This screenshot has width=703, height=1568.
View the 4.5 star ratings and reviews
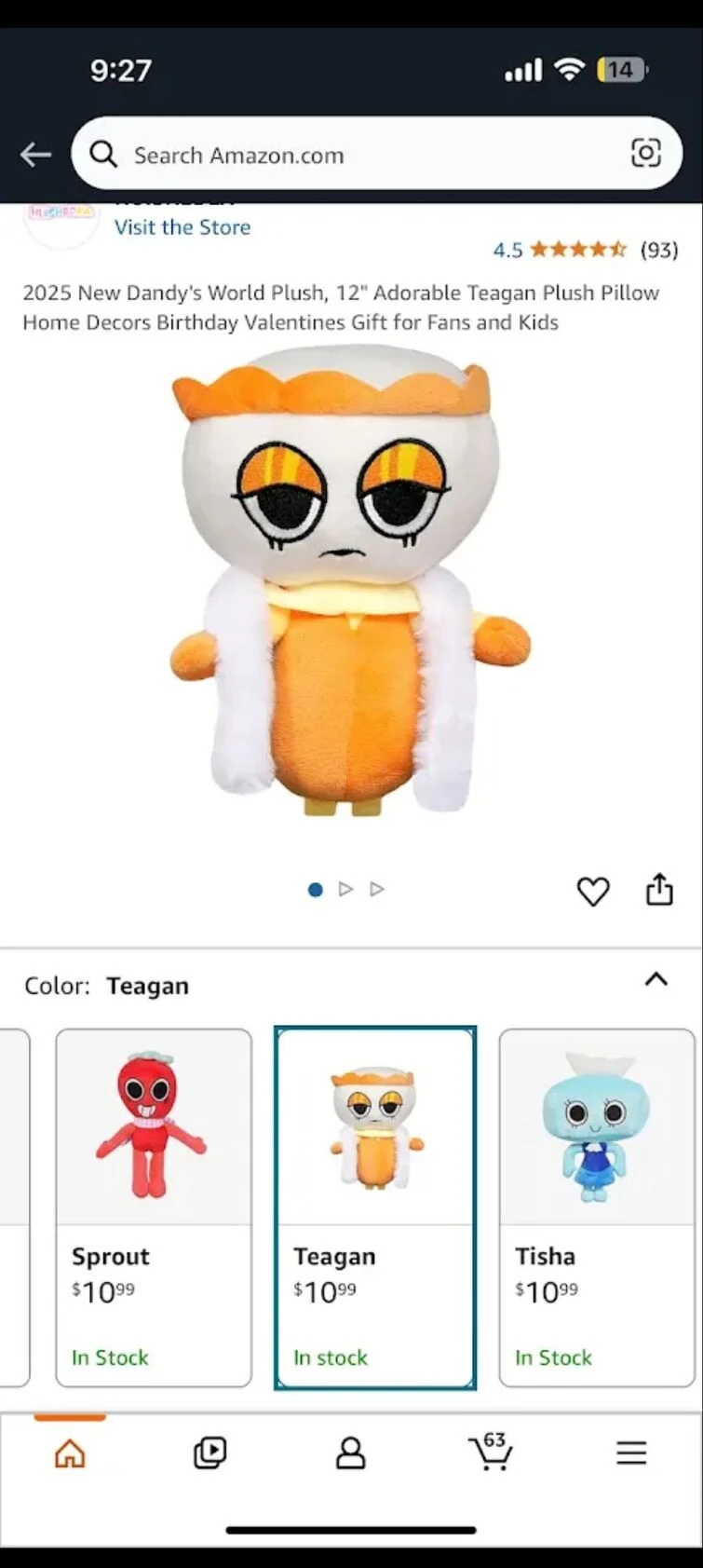coord(585,250)
